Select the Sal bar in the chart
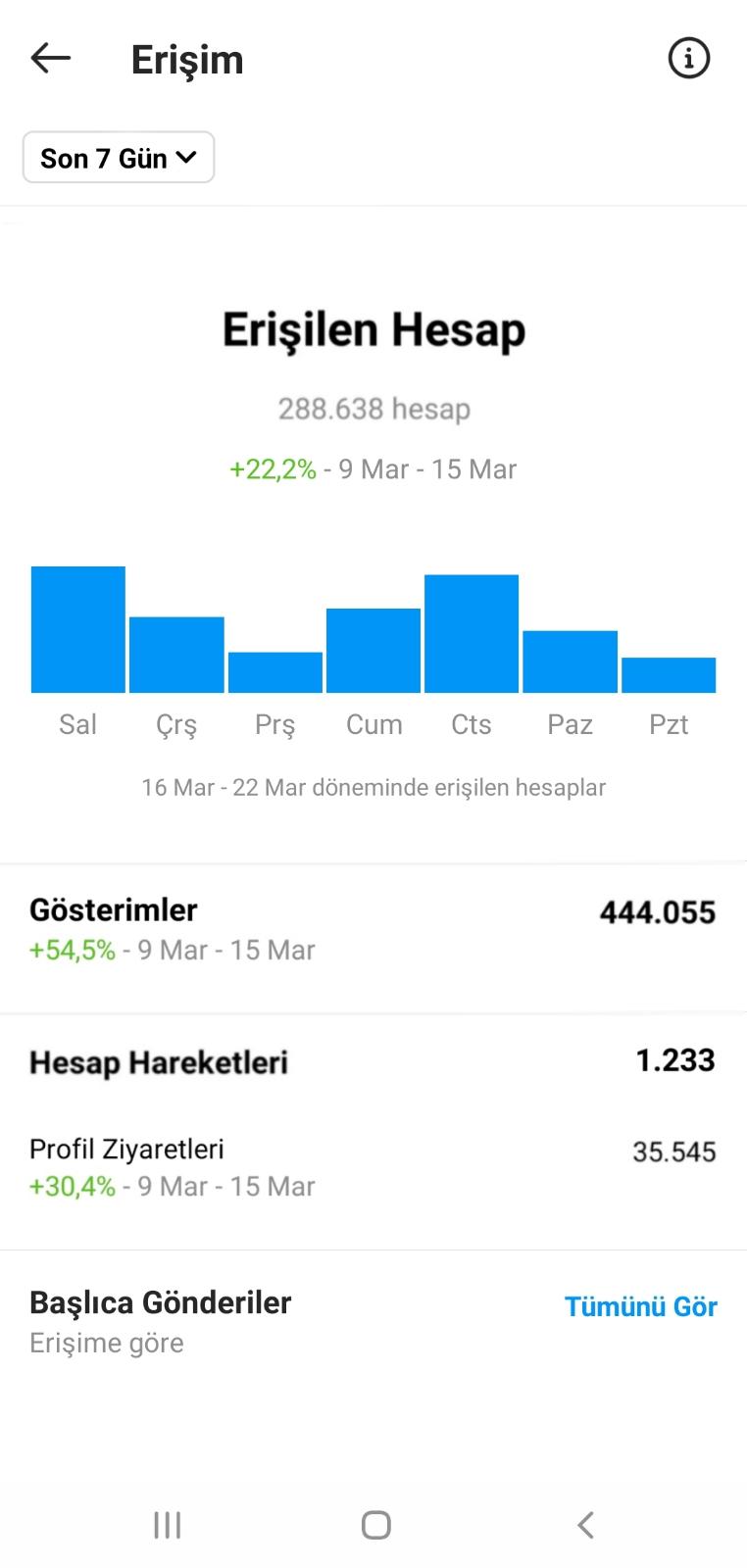The height and width of the screenshot is (1568, 747). [x=78, y=629]
